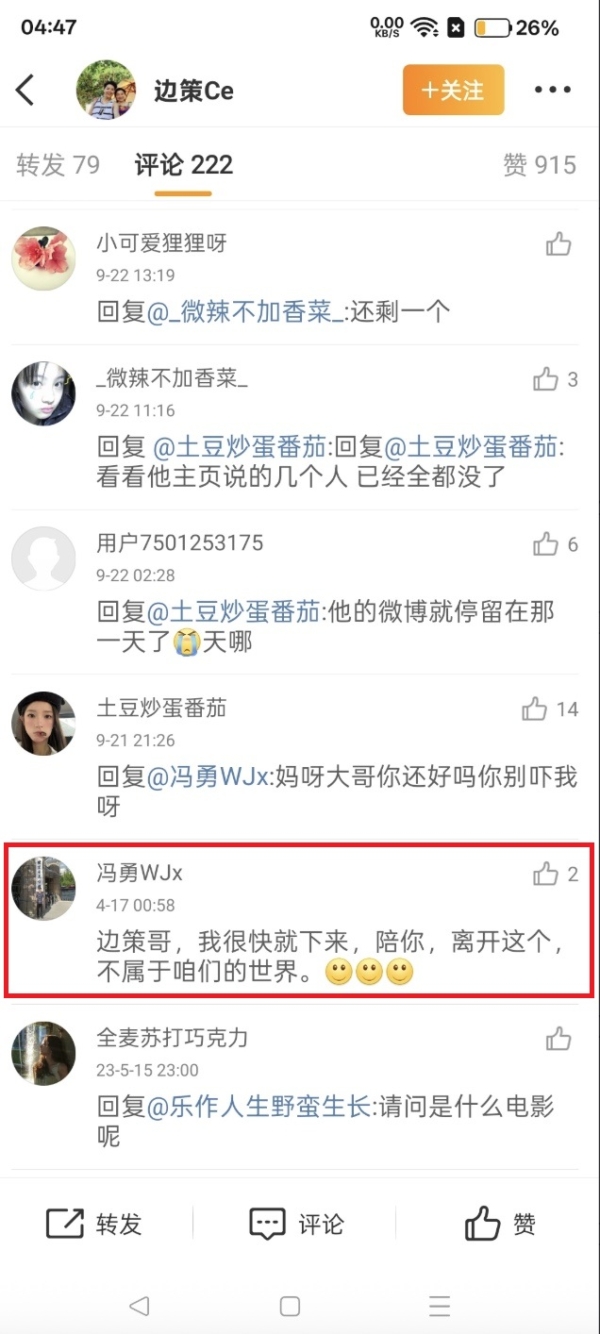Select the 评论 222 tab
This screenshot has height=1334, width=600.
pos(184,165)
